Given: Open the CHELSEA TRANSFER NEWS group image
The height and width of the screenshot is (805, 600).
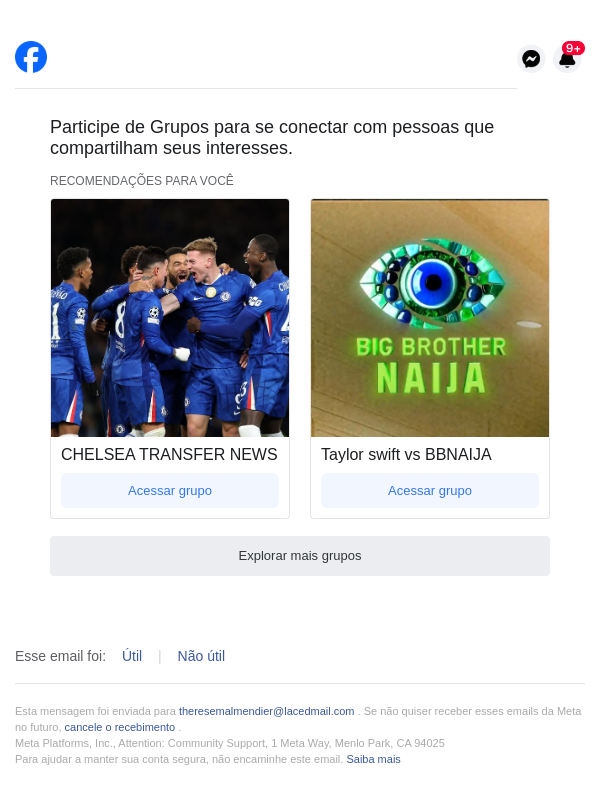Looking at the screenshot, I should click(x=170, y=318).
